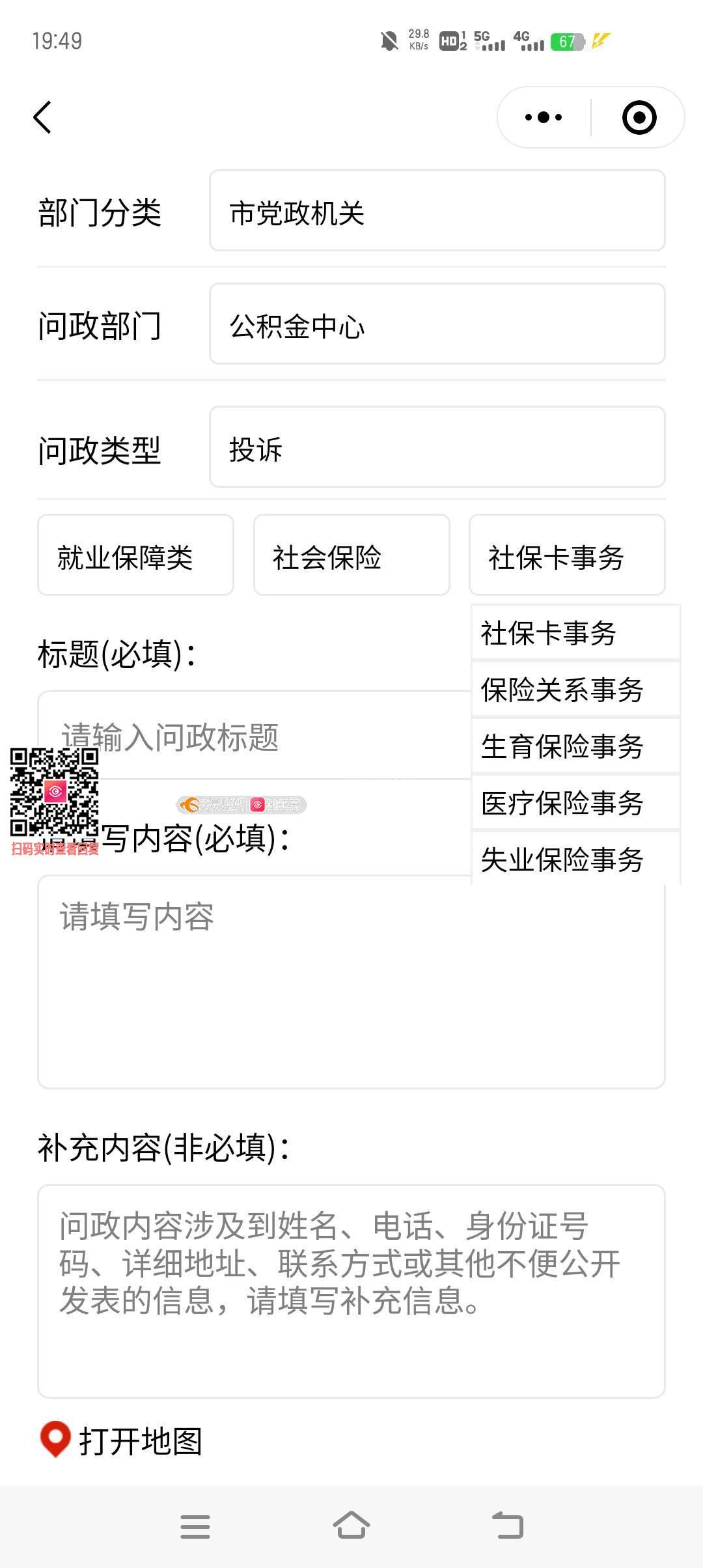This screenshot has width=703, height=1568.
Task: Expand the 就业保障类 category dropdown
Action: coord(135,555)
